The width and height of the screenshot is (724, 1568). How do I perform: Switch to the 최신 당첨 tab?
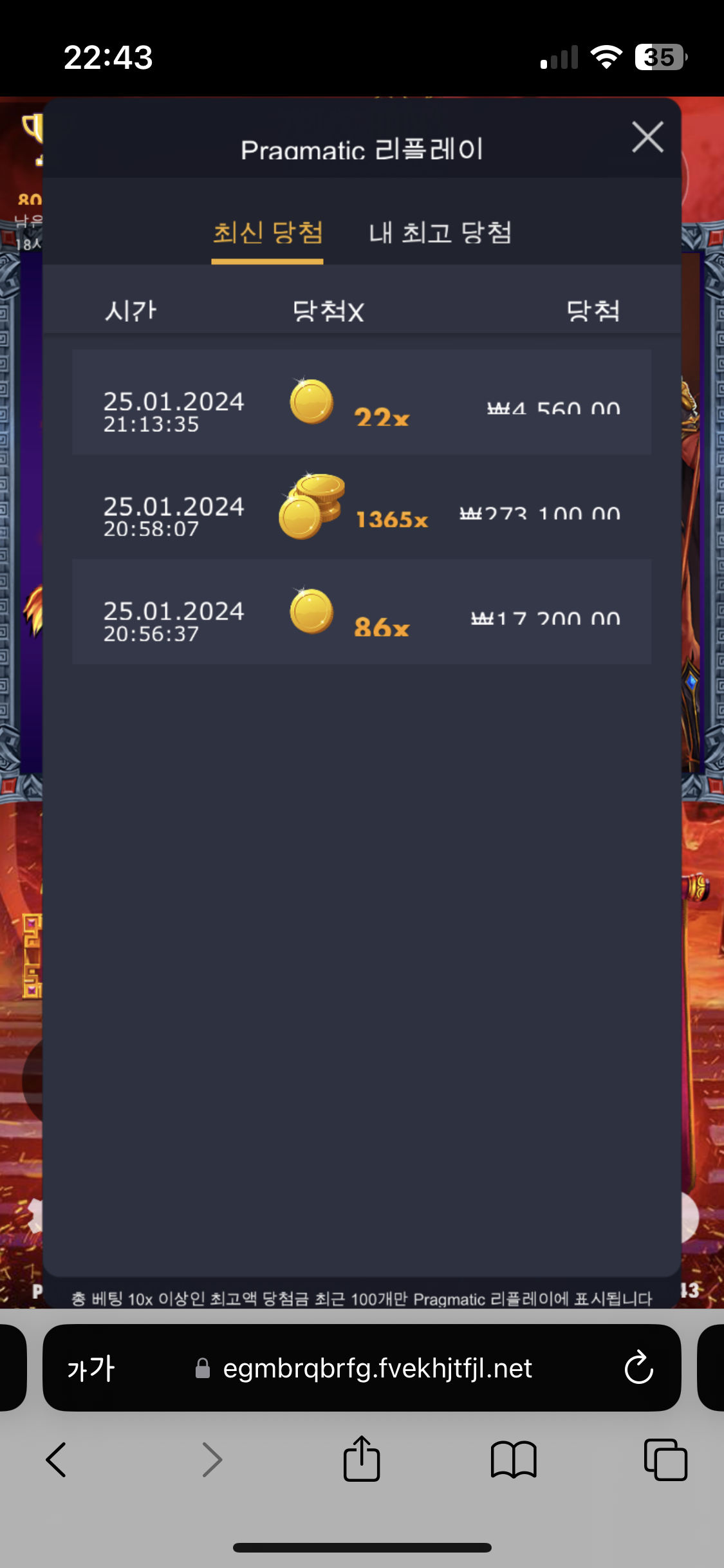pos(268,233)
